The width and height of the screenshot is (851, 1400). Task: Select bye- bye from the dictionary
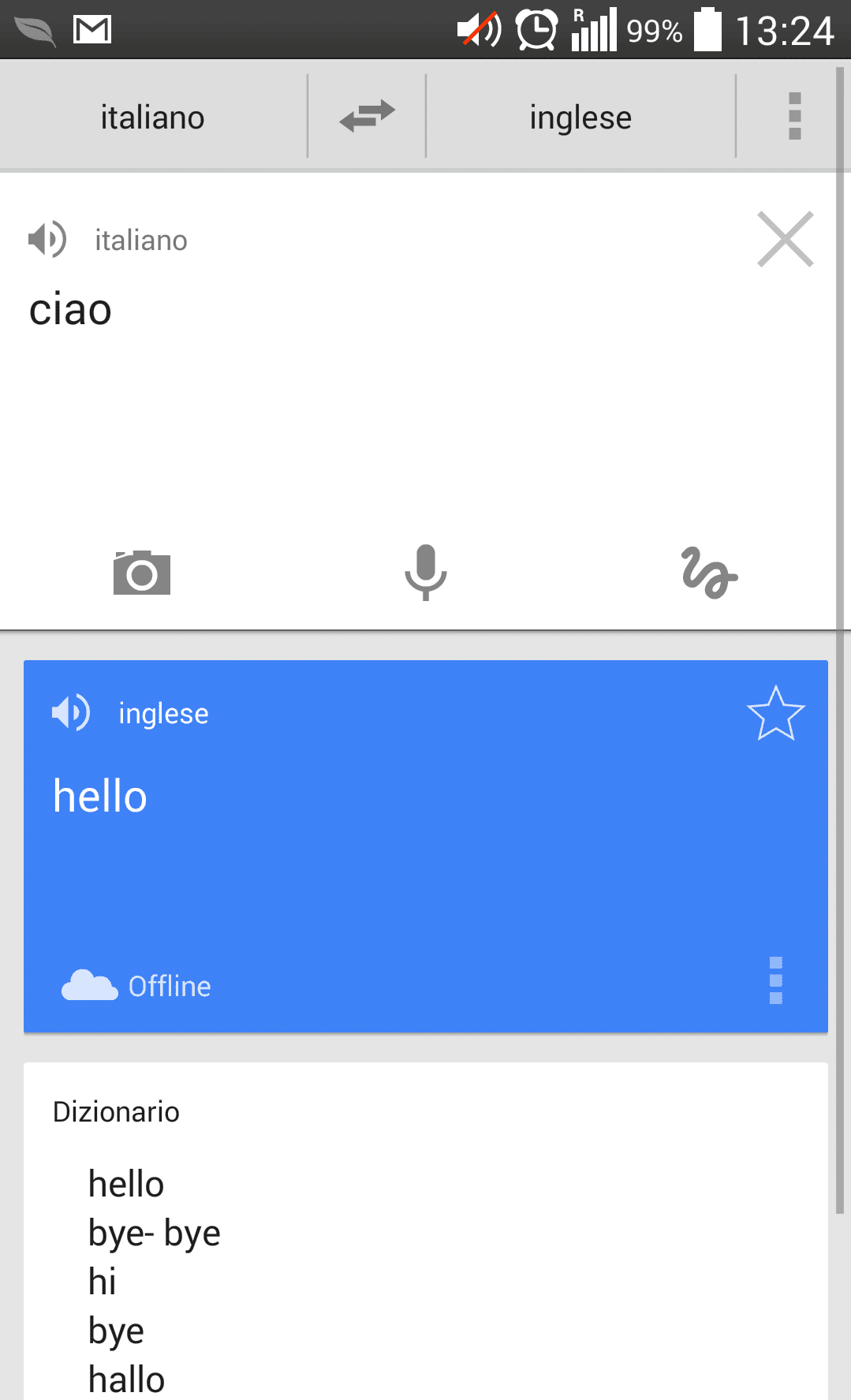[x=155, y=1233]
